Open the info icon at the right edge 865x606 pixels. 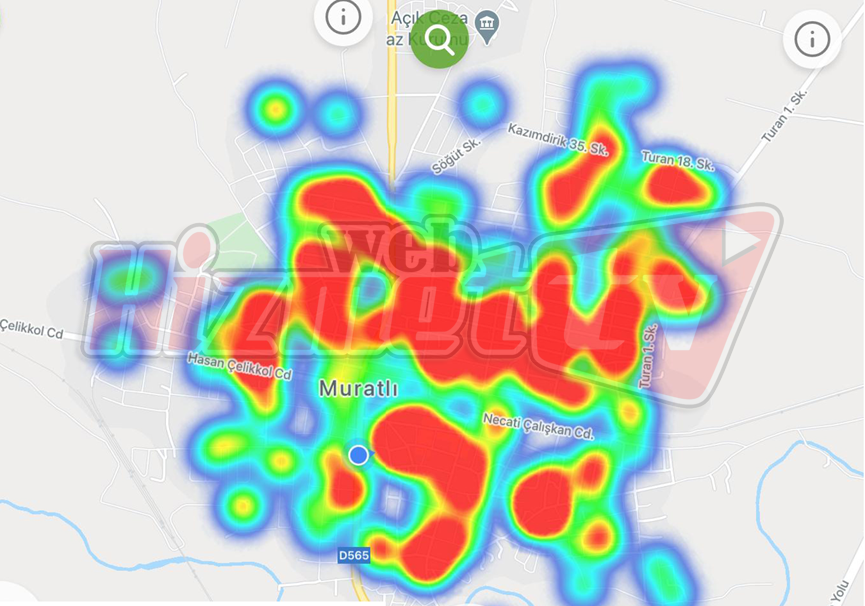812,40
